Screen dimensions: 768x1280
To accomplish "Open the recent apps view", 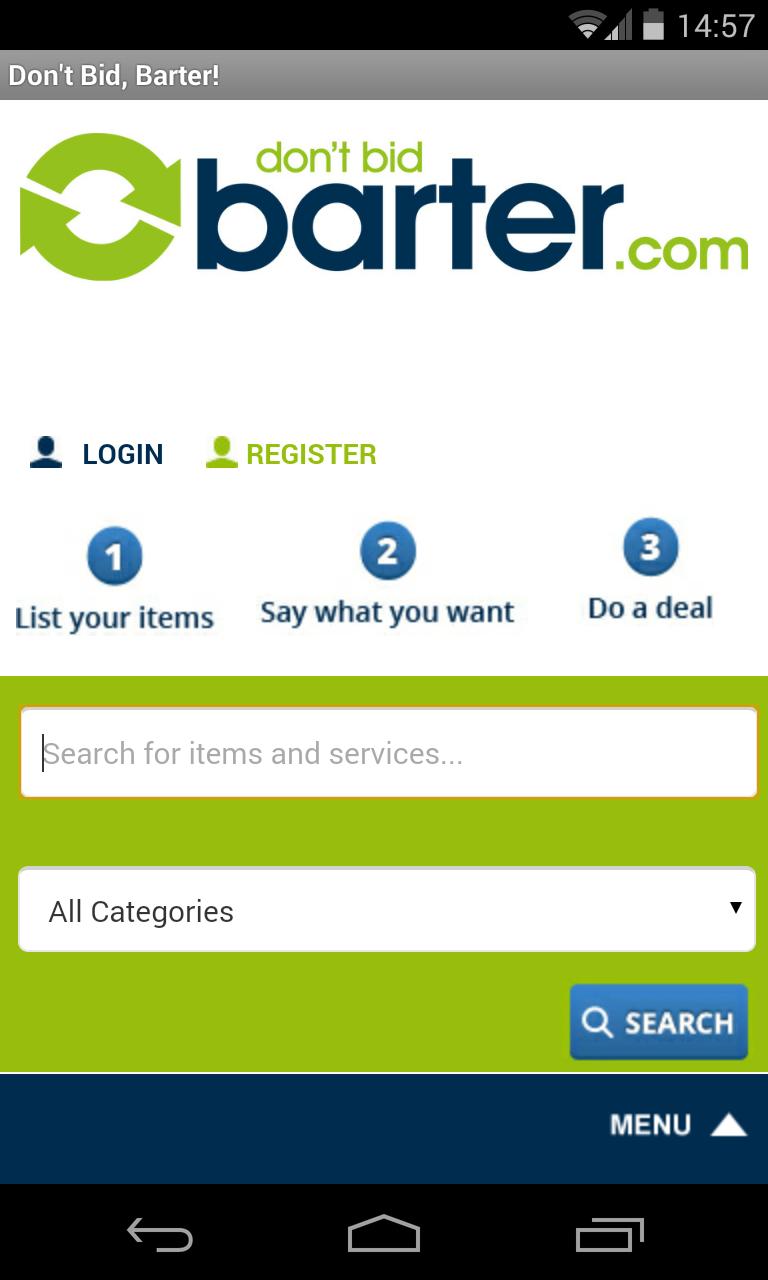I will coord(609,1235).
